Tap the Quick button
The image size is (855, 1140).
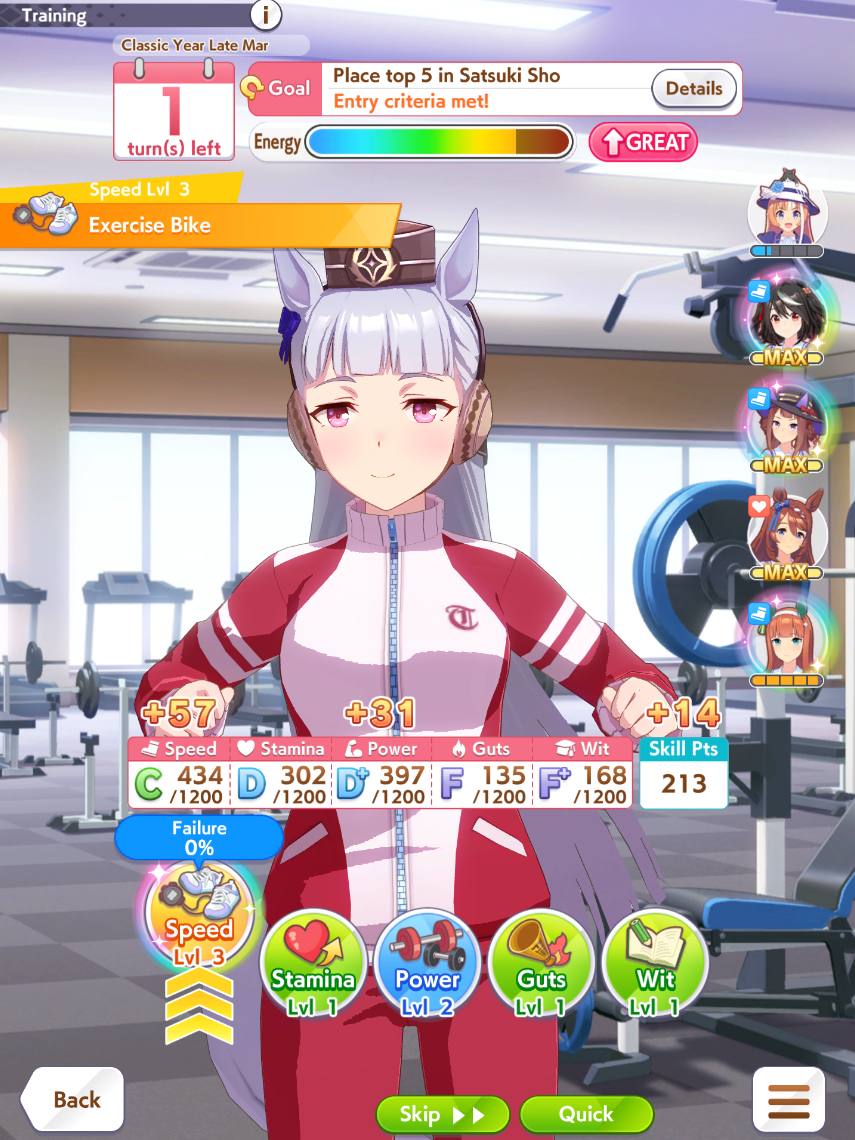[586, 1114]
